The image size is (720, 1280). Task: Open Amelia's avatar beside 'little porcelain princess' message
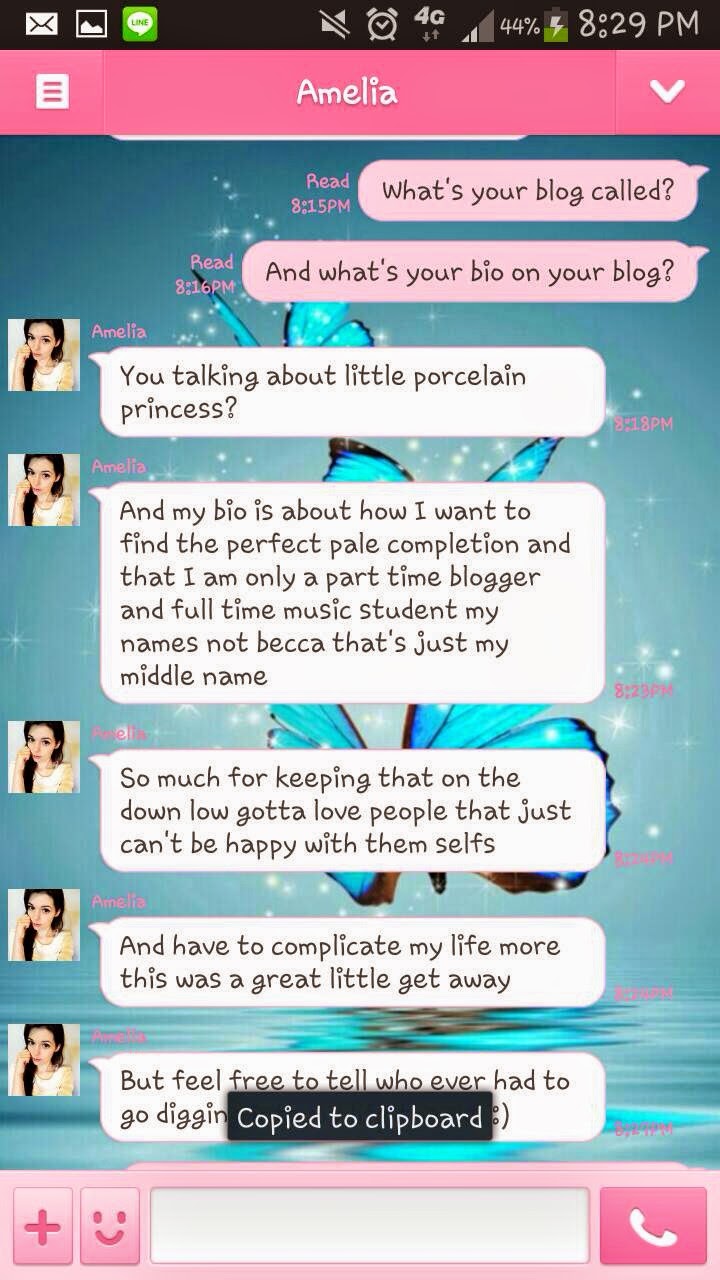coord(44,355)
